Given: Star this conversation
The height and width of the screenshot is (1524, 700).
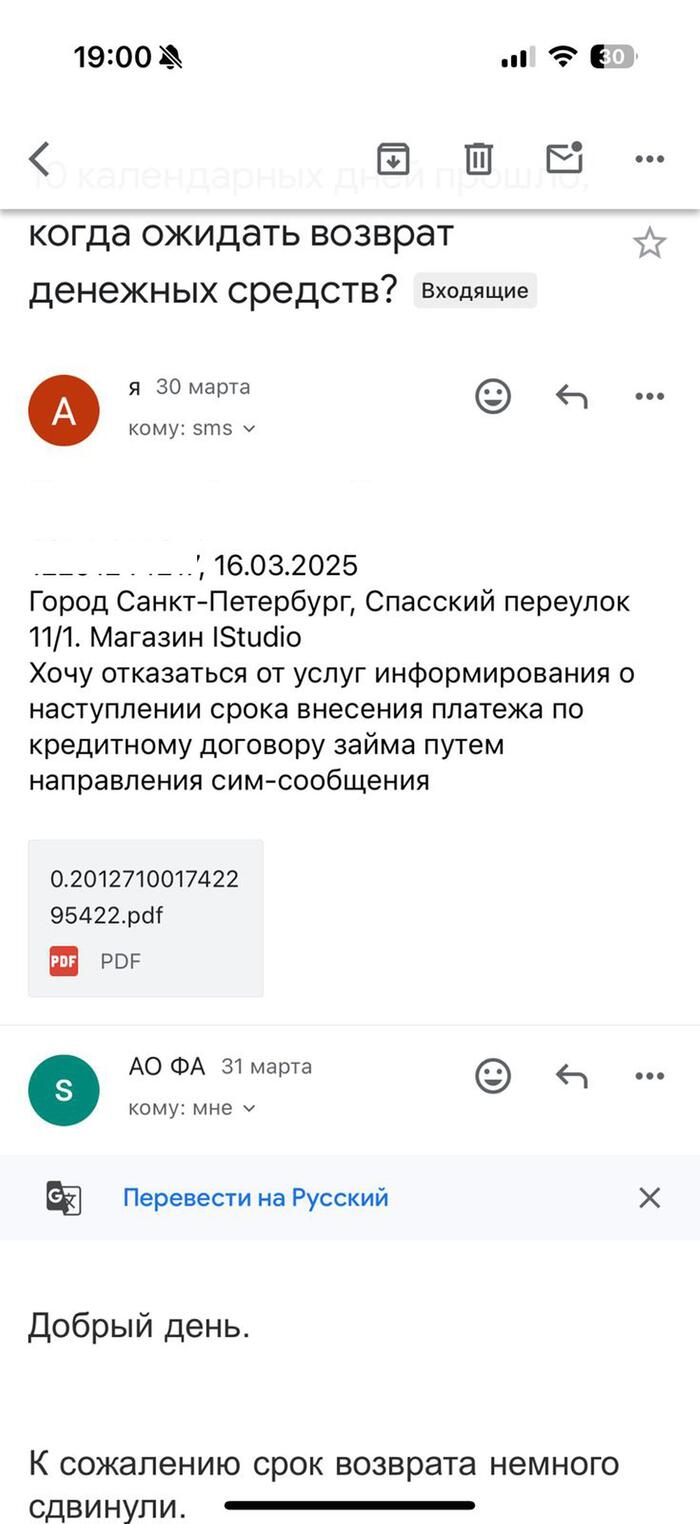Looking at the screenshot, I should tap(650, 243).
